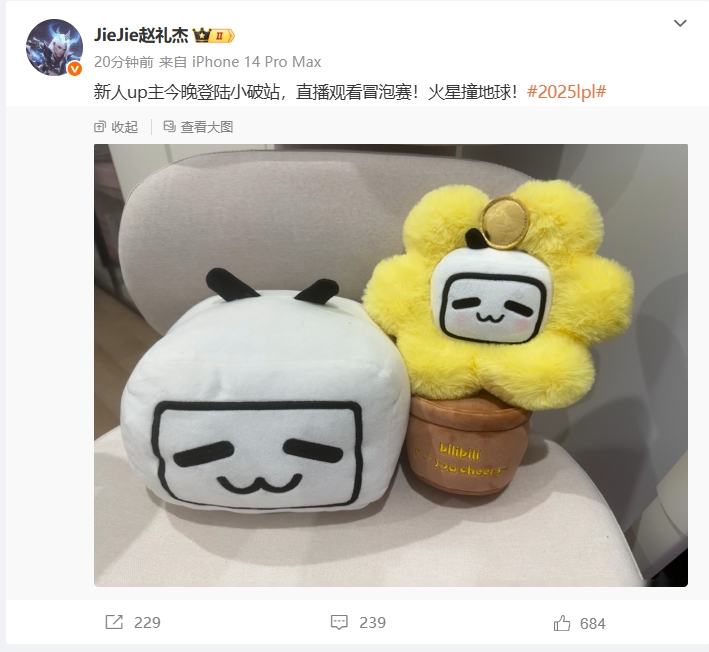Open the bilibili plush toy photo
709x652 pixels.
tap(390, 365)
